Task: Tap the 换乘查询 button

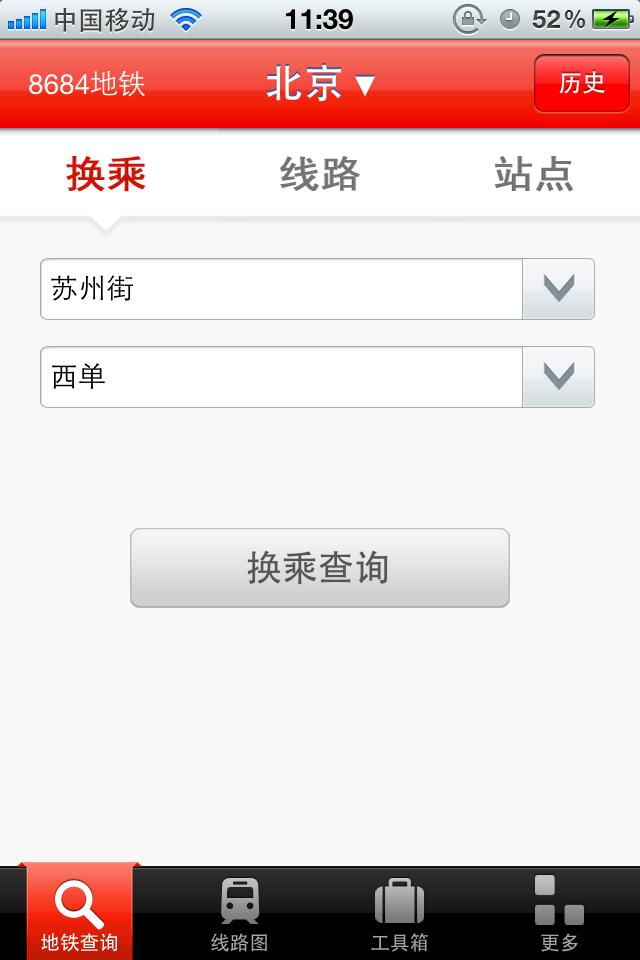Action: 320,568
